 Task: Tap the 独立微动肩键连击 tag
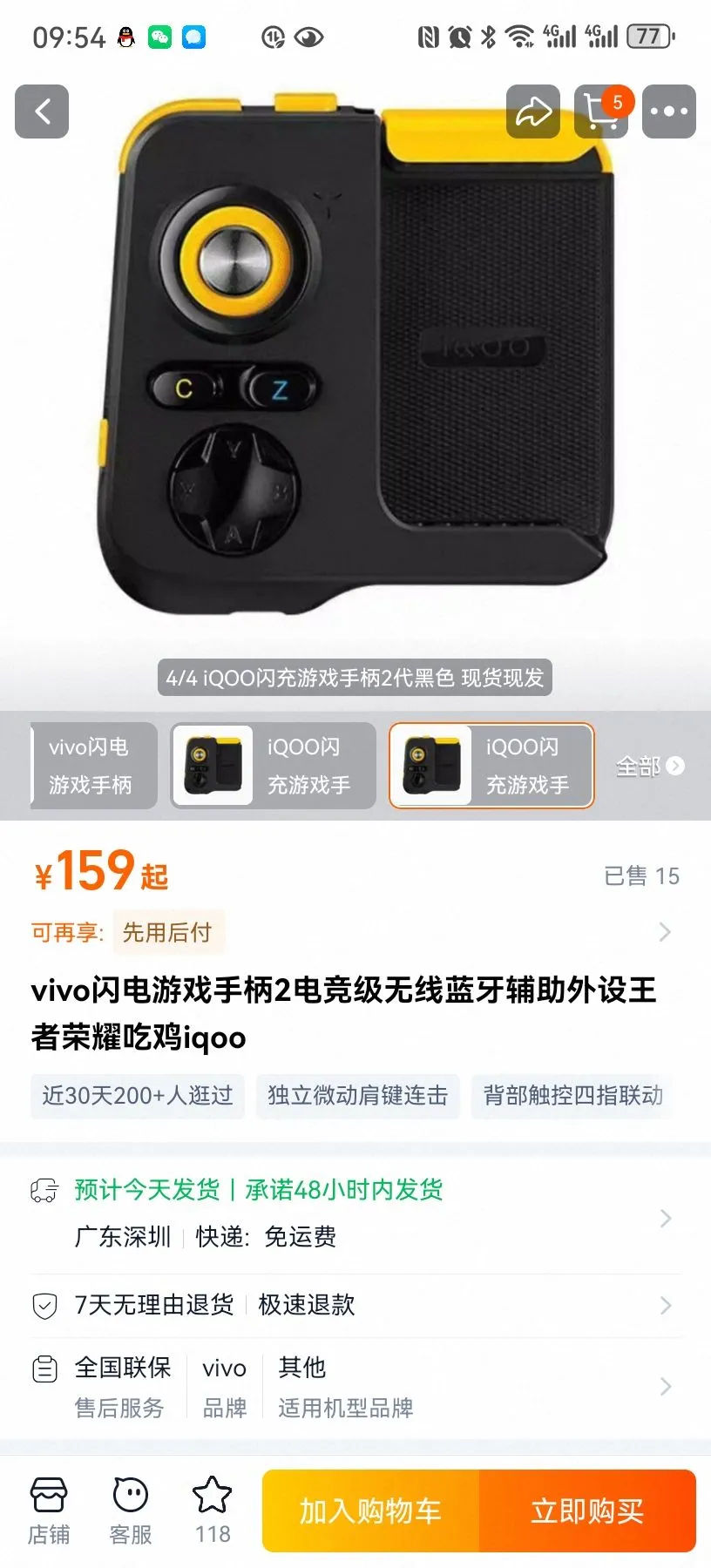click(x=357, y=1095)
